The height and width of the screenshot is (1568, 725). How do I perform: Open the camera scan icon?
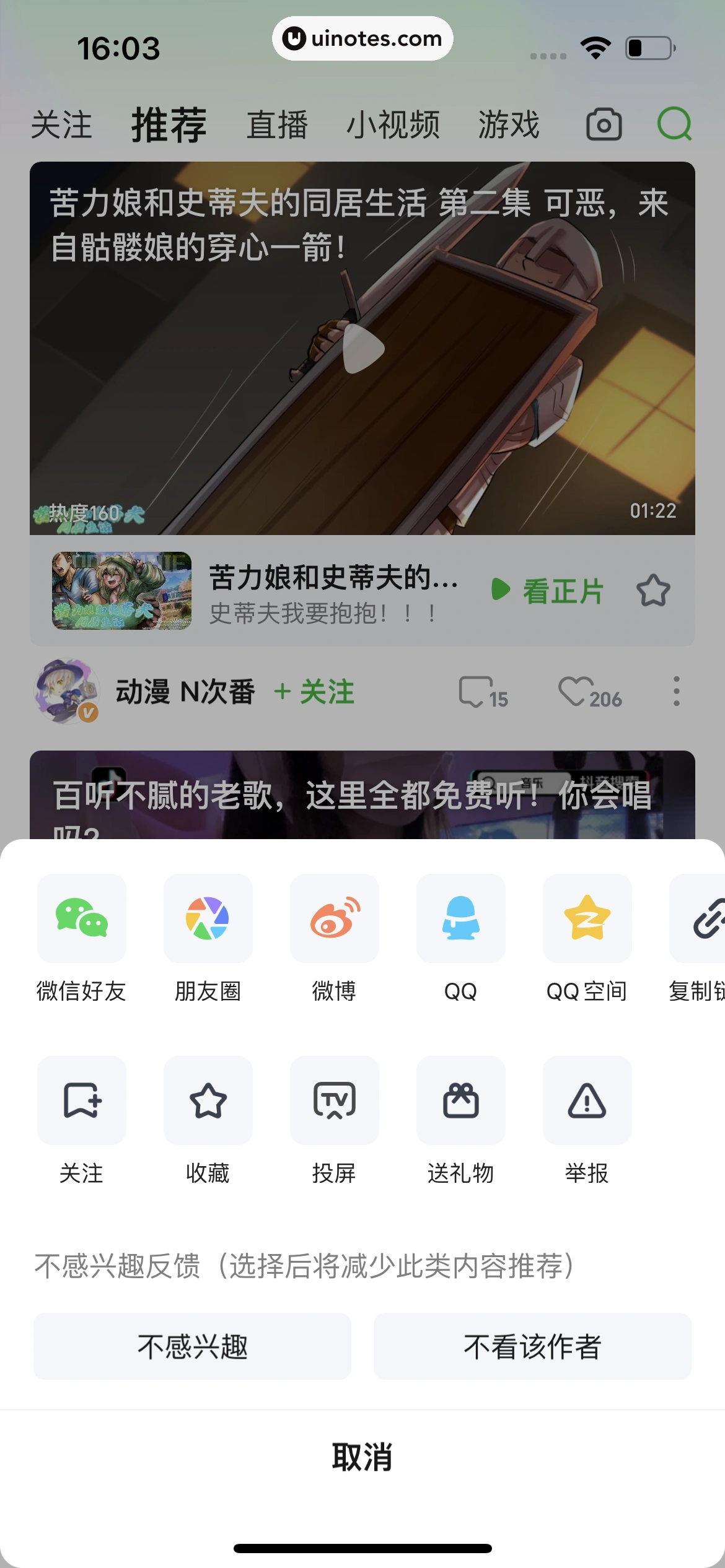pyautogui.click(x=604, y=124)
